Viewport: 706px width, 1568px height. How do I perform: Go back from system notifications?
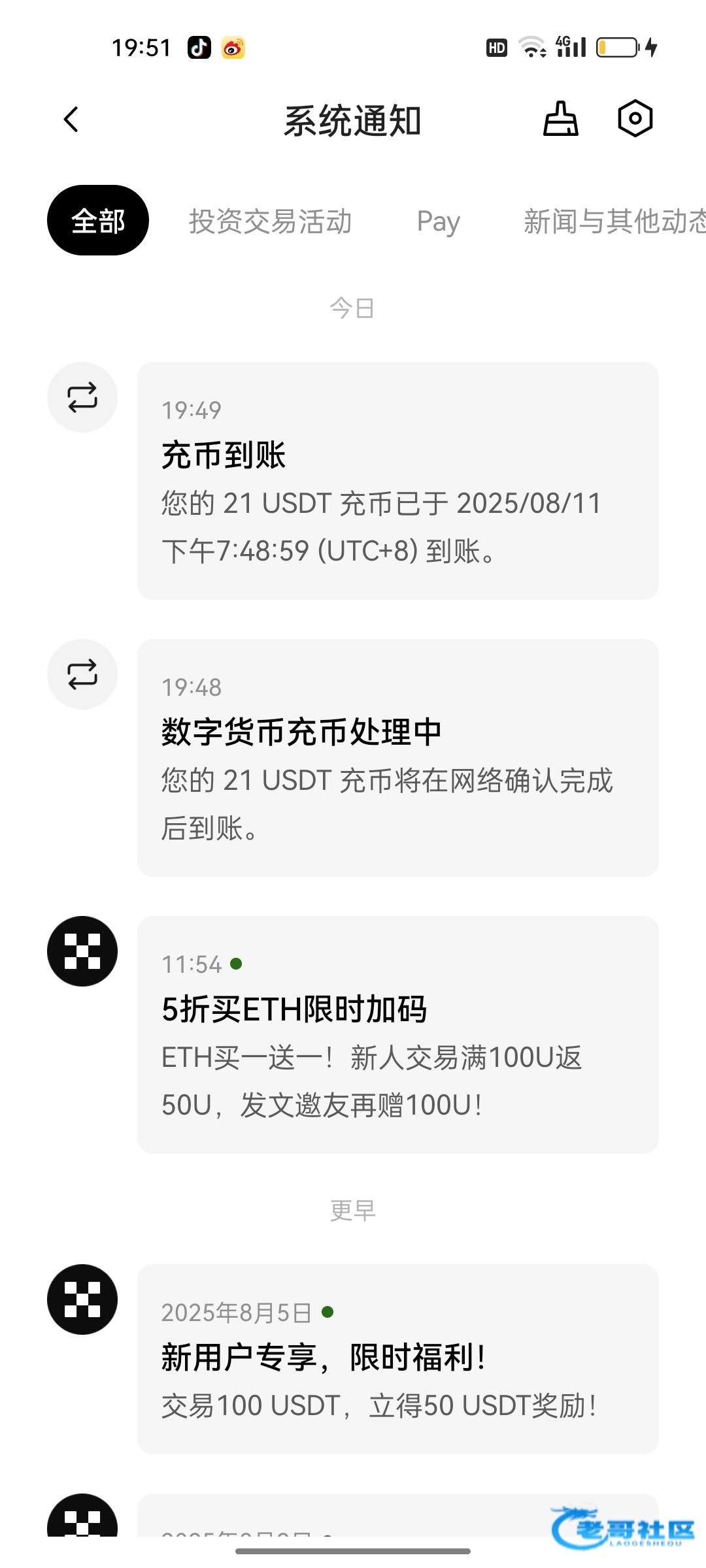[x=71, y=120]
